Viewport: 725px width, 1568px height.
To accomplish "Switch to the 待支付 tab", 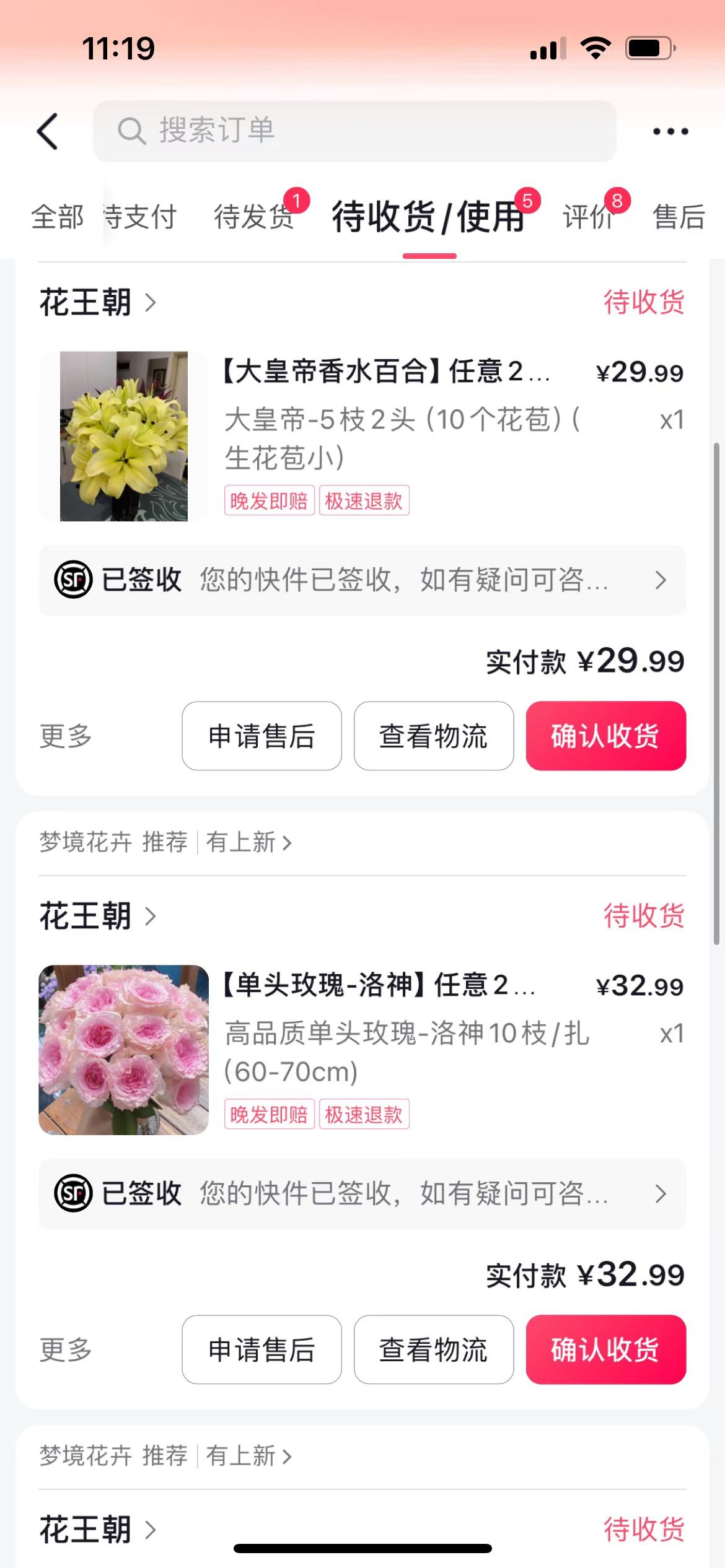I will click(x=140, y=217).
